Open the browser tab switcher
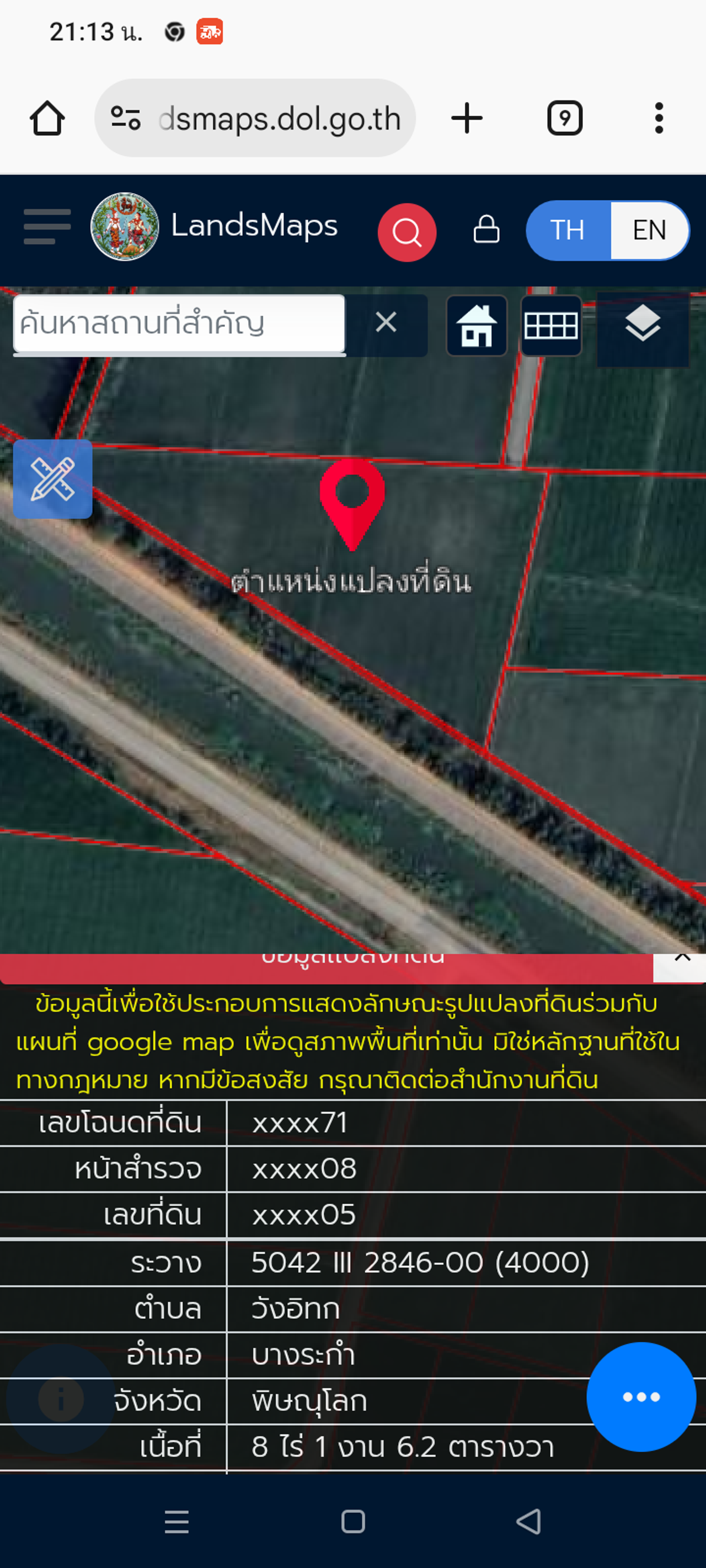This screenshot has width=706, height=1568. coord(565,118)
